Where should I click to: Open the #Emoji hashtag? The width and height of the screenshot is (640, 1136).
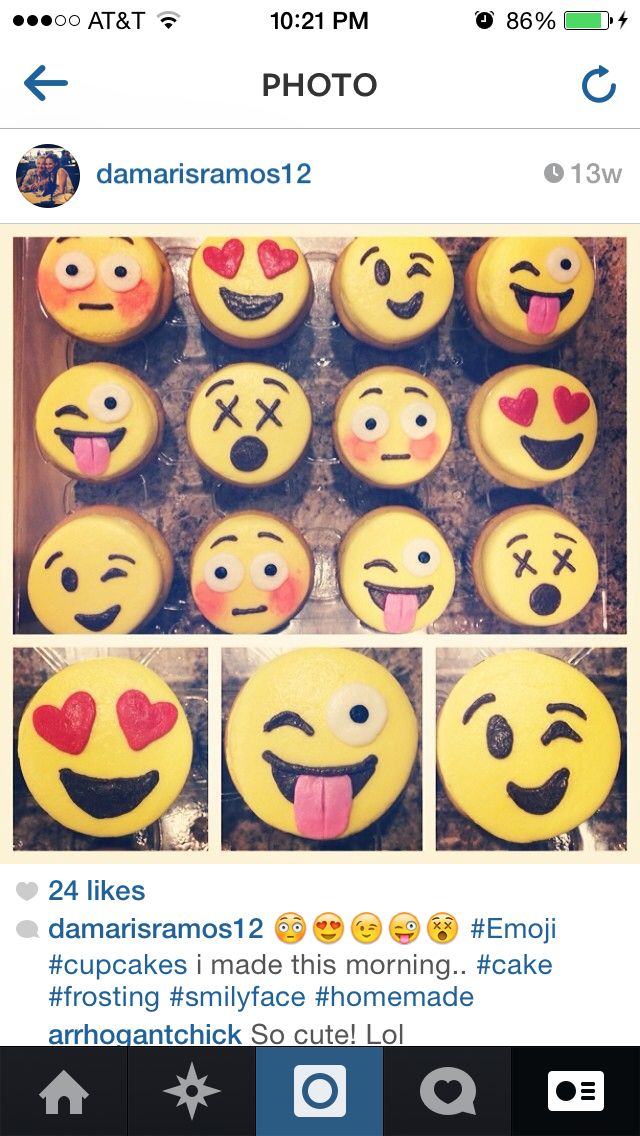coord(512,928)
